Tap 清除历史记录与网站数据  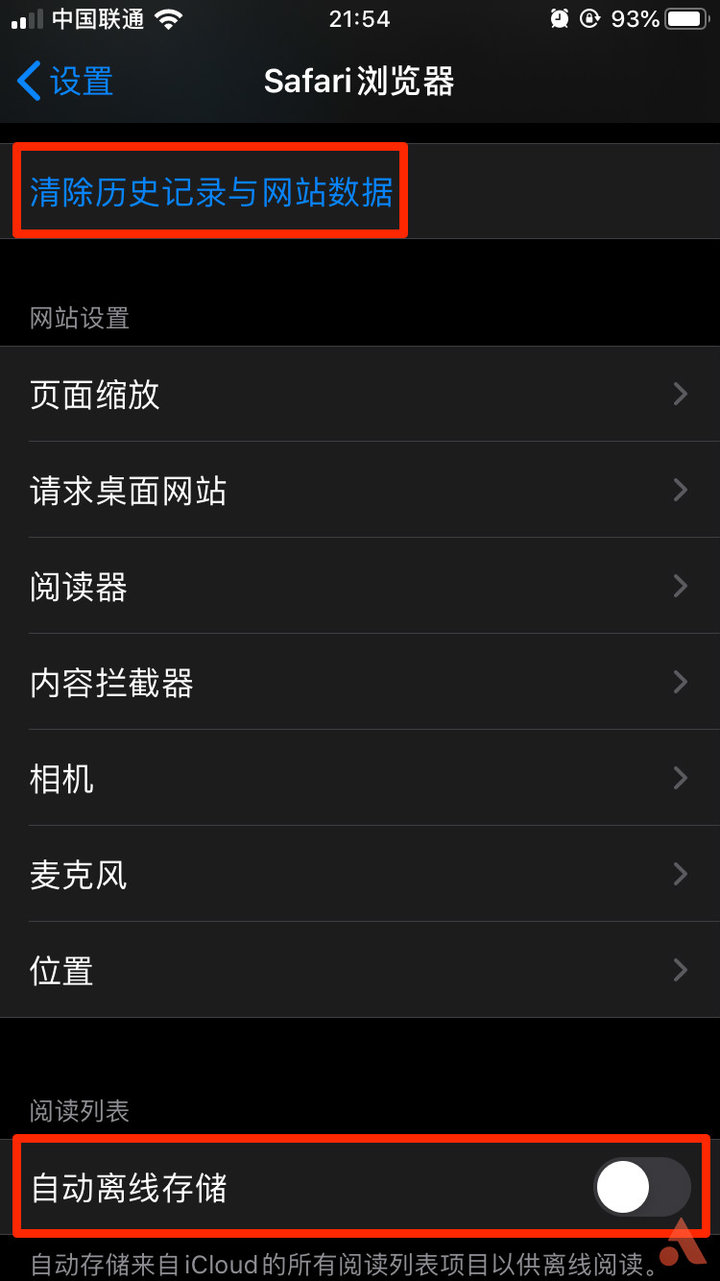click(206, 190)
